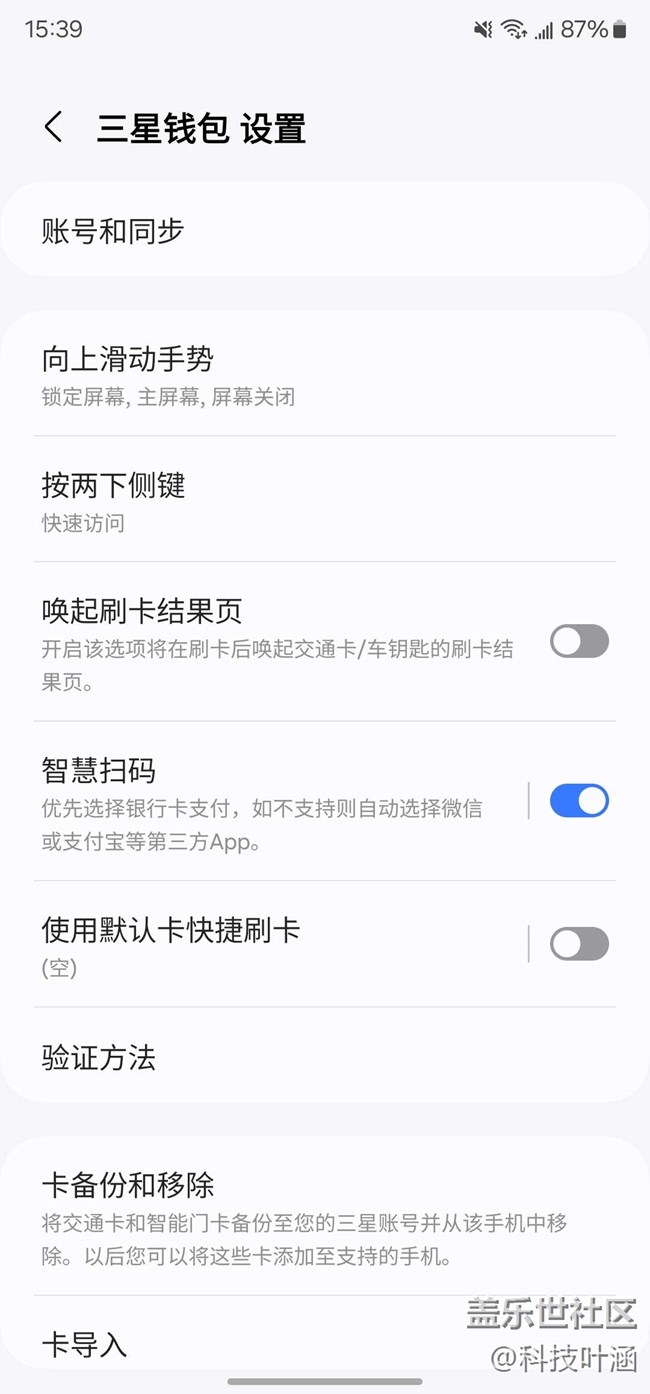Viewport: 650px width, 1394px height.
Task: Open 智慧扫码 details
Action: click(270, 801)
